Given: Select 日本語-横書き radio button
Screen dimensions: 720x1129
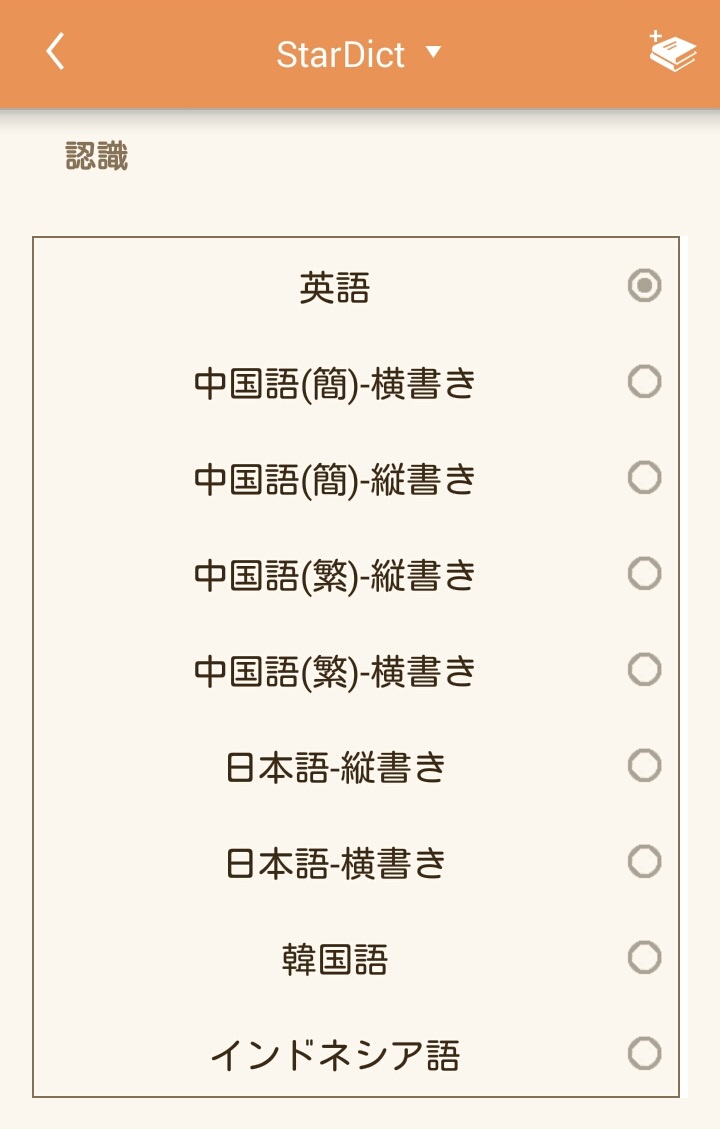Looking at the screenshot, I should coord(644,862).
